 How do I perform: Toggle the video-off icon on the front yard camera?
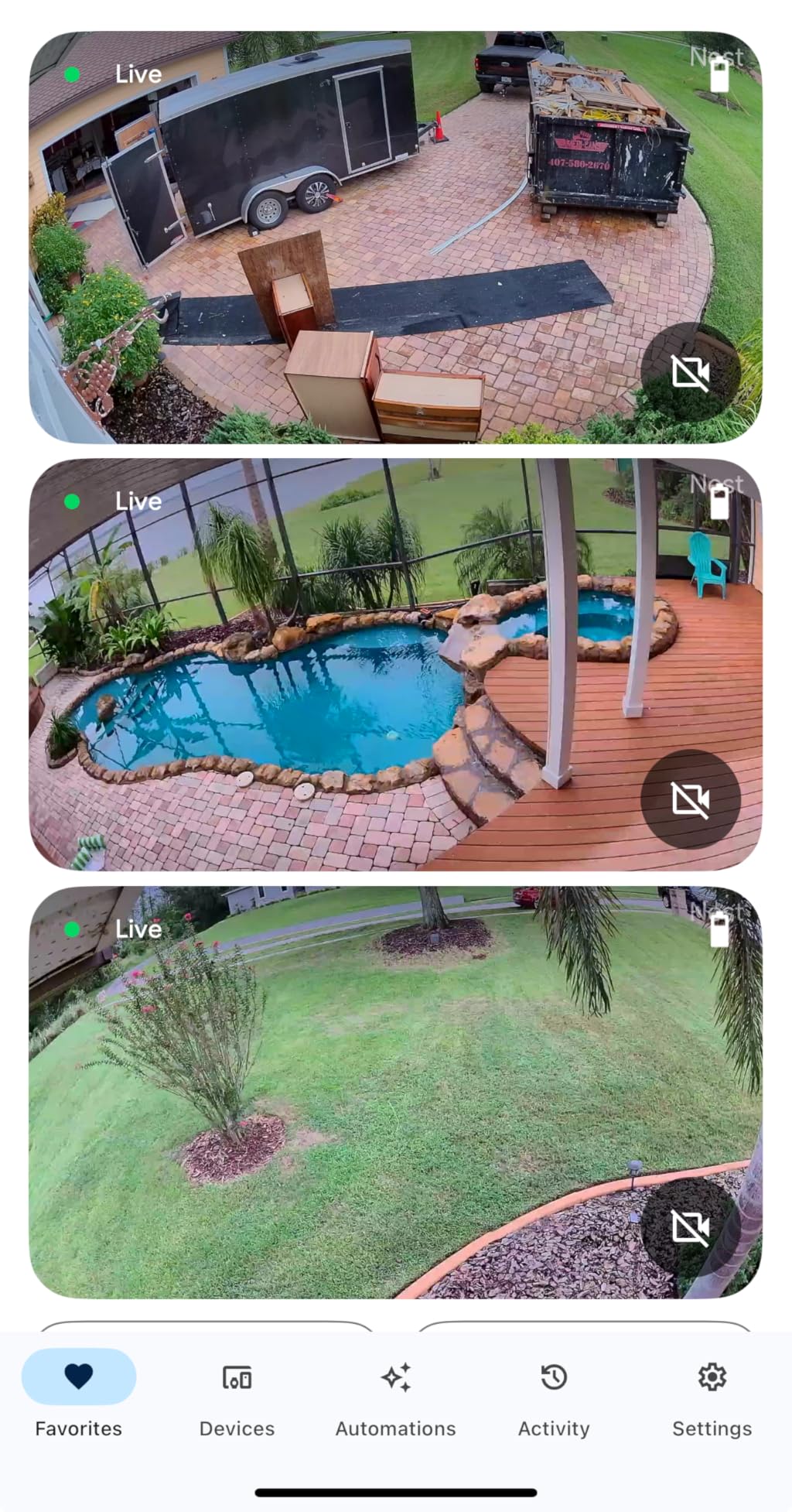point(691,1229)
